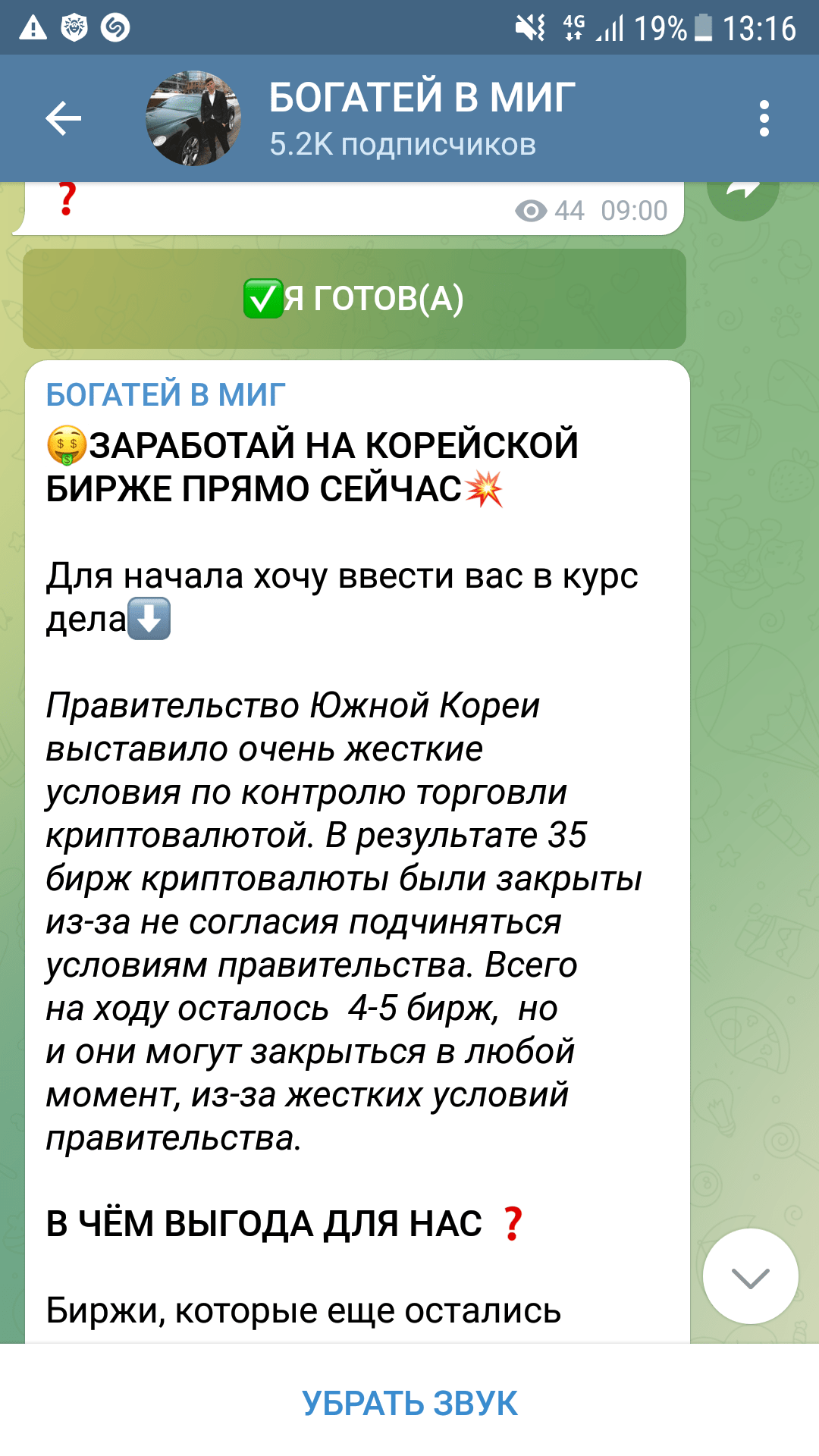
Task: Open the БОГАТЕЙ В МИГ sender name link
Action: [x=165, y=395]
